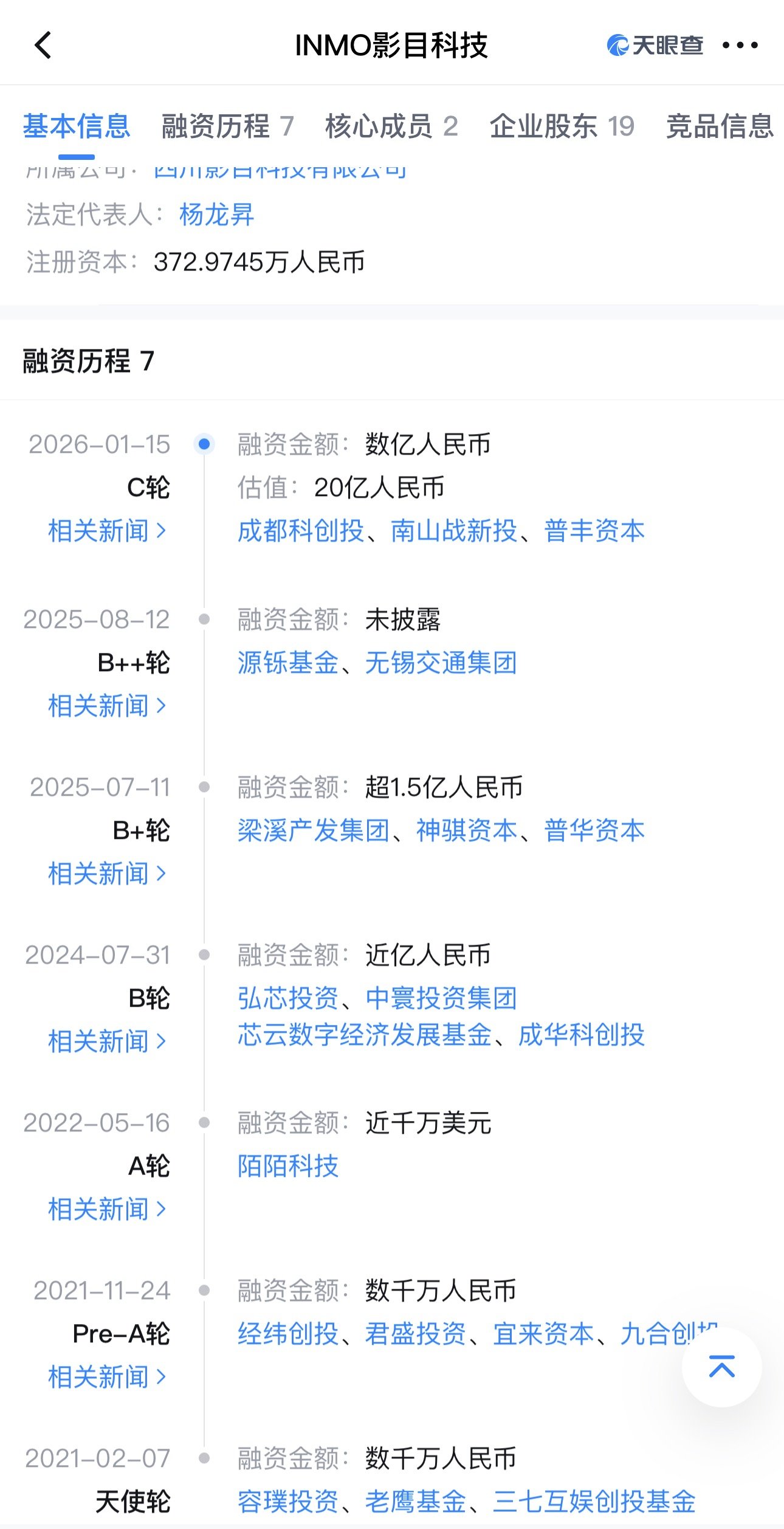Open investor 芯云数字经济发展基金
784x1529 pixels.
point(364,1035)
